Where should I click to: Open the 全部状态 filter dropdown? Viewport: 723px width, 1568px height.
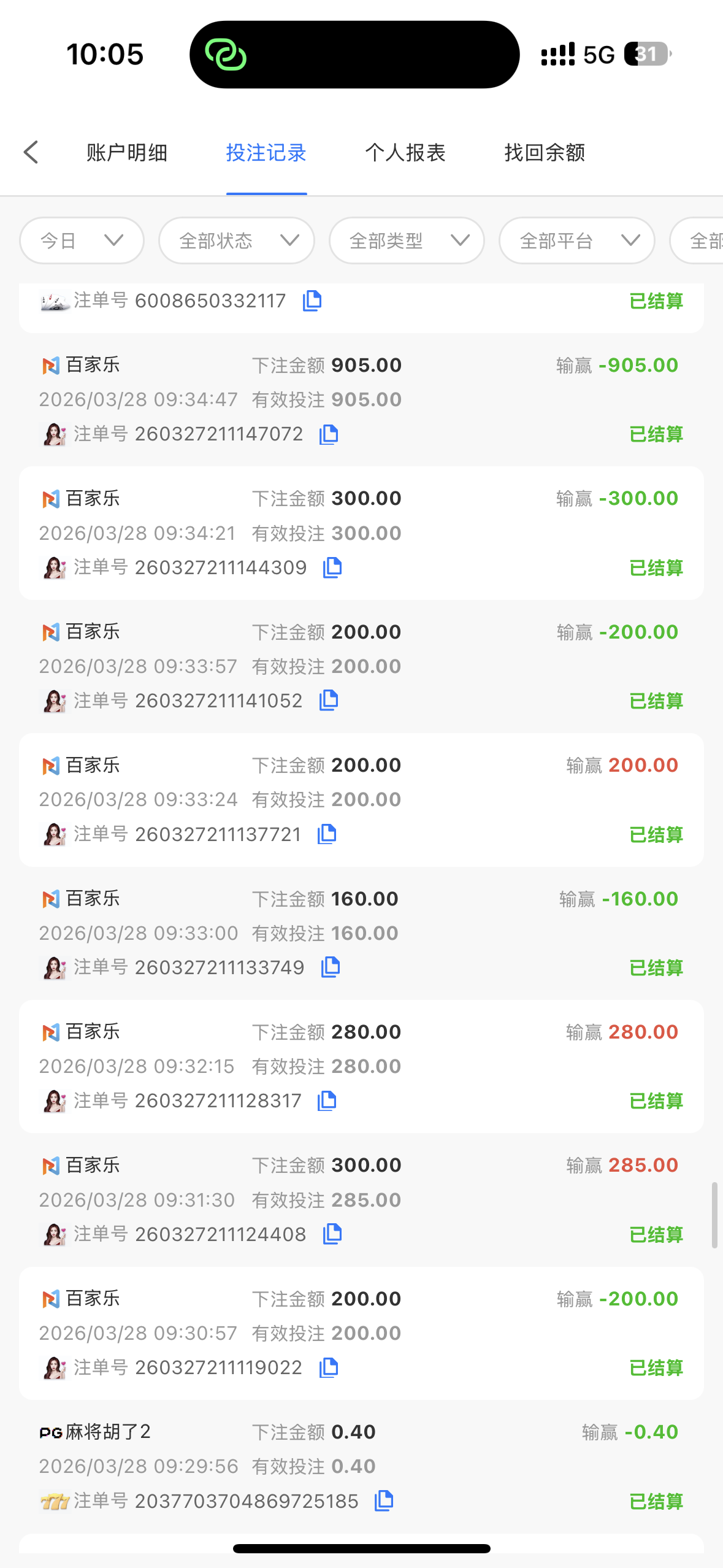point(237,240)
